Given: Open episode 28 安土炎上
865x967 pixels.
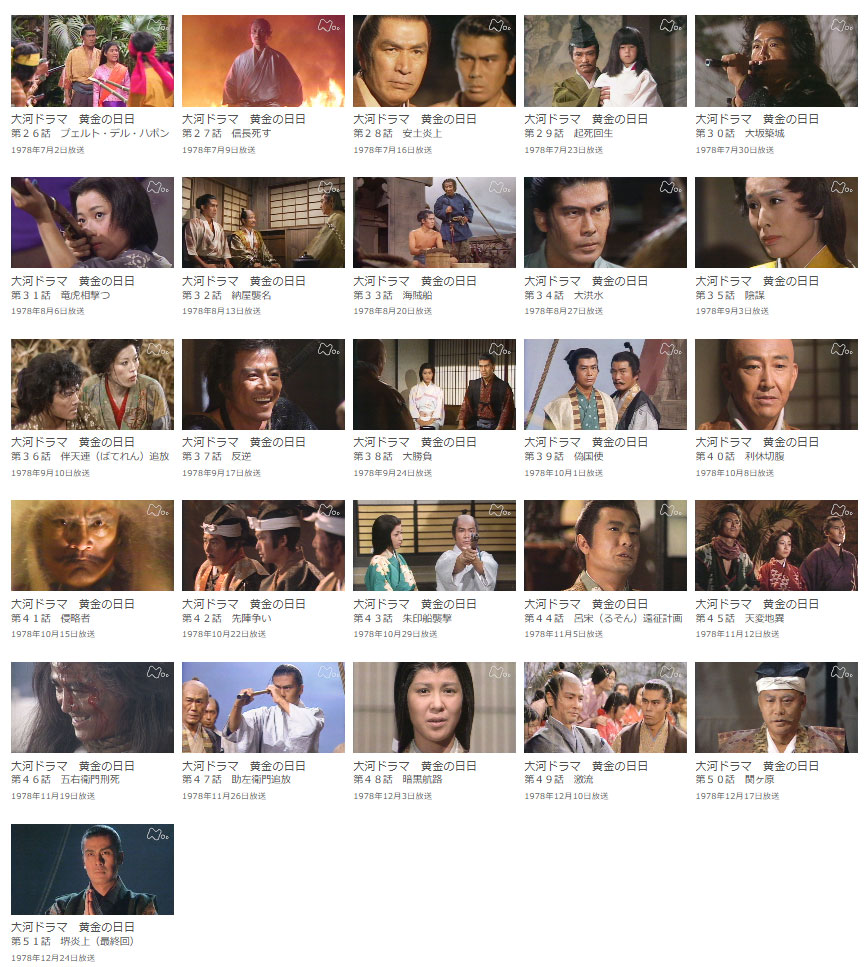Looking at the screenshot, I should pos(434,61).
